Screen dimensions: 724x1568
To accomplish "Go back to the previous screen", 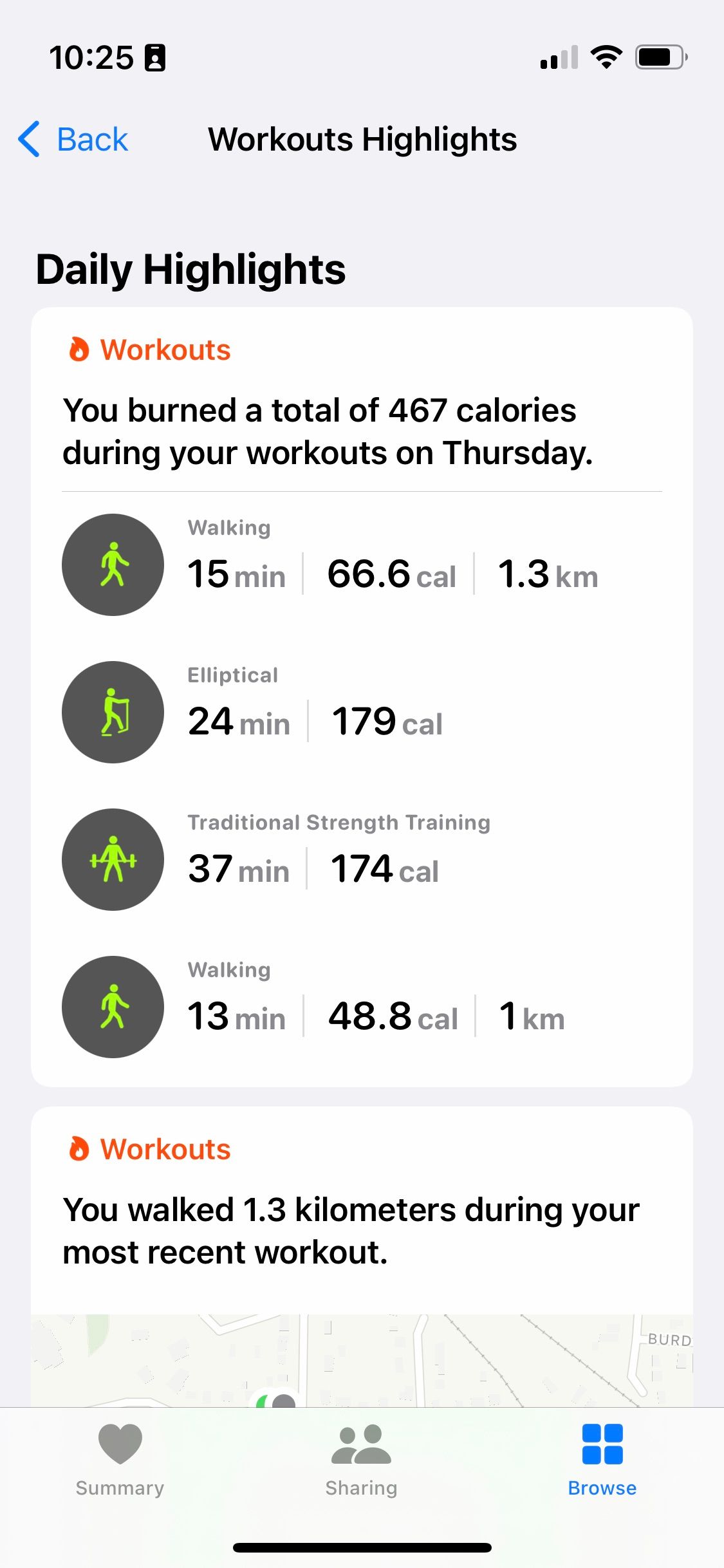I will [x=74, y=139].
